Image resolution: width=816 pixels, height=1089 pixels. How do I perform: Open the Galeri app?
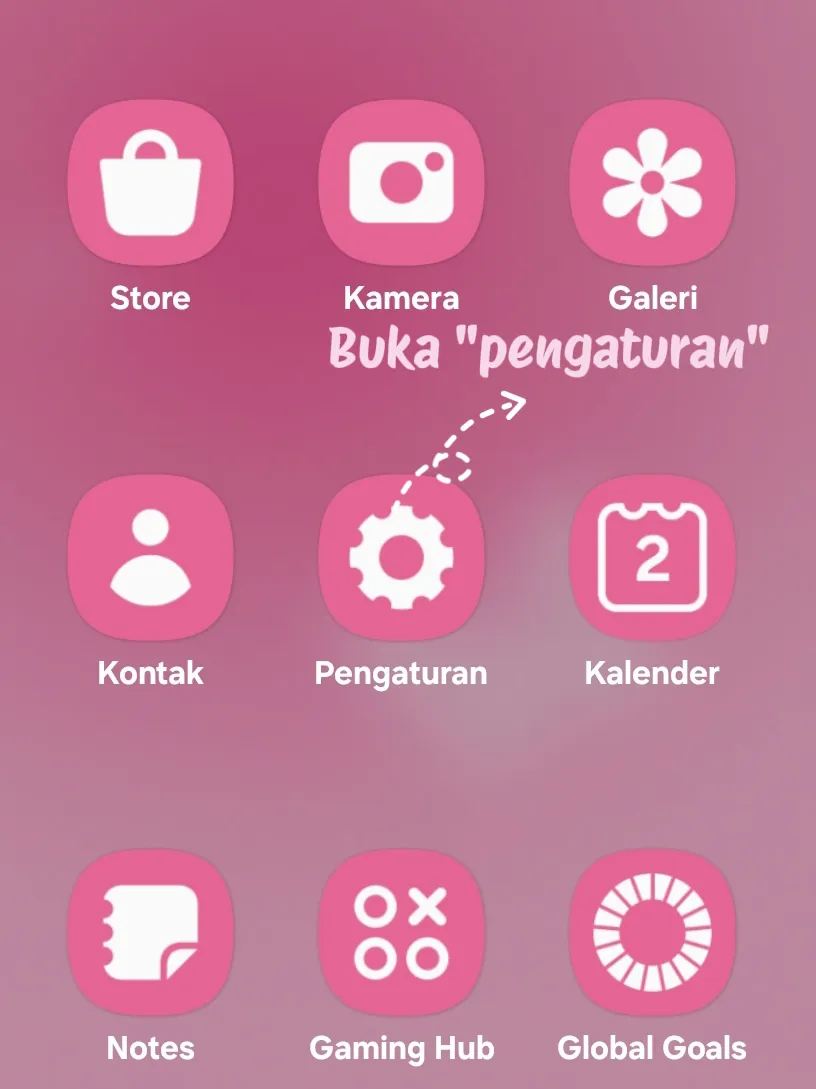coord(652,183)
